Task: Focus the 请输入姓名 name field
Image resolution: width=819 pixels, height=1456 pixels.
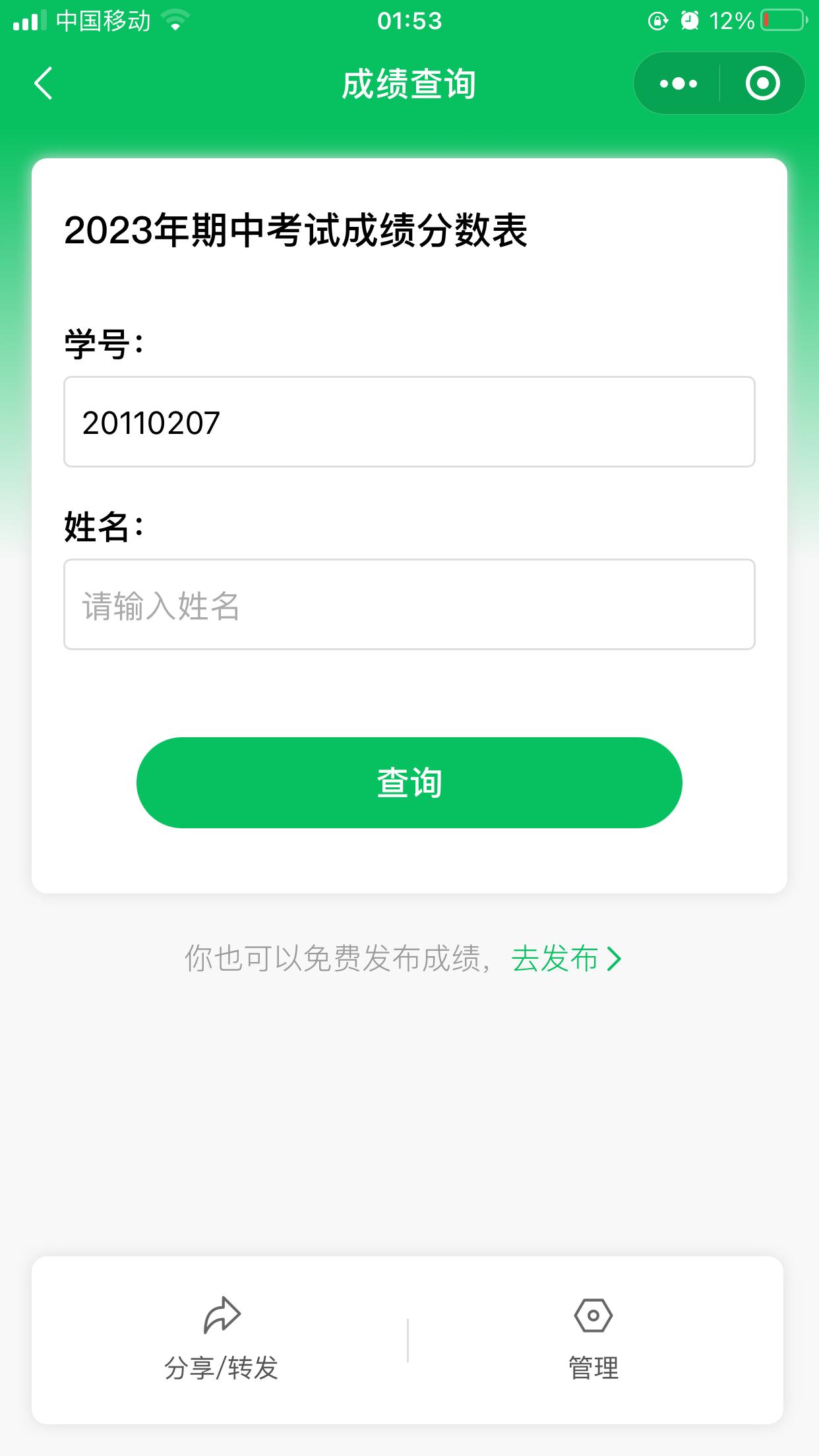Action: point(409,605)
